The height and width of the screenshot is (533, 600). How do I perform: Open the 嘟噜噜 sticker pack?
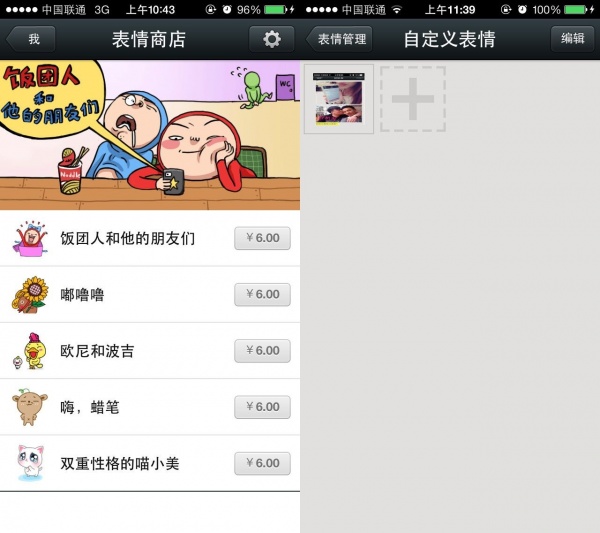(x=82, y=295)
